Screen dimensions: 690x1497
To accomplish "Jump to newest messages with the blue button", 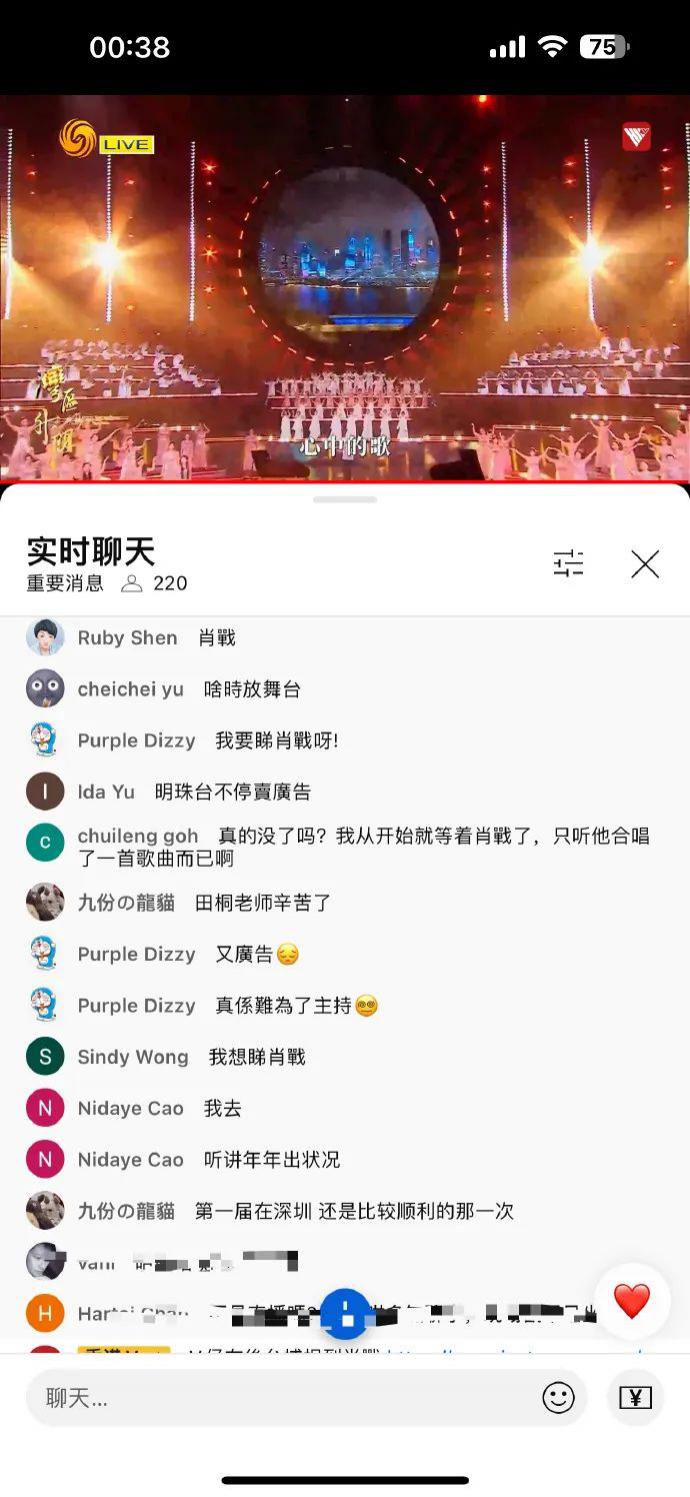I will (x=345, y=1314).
